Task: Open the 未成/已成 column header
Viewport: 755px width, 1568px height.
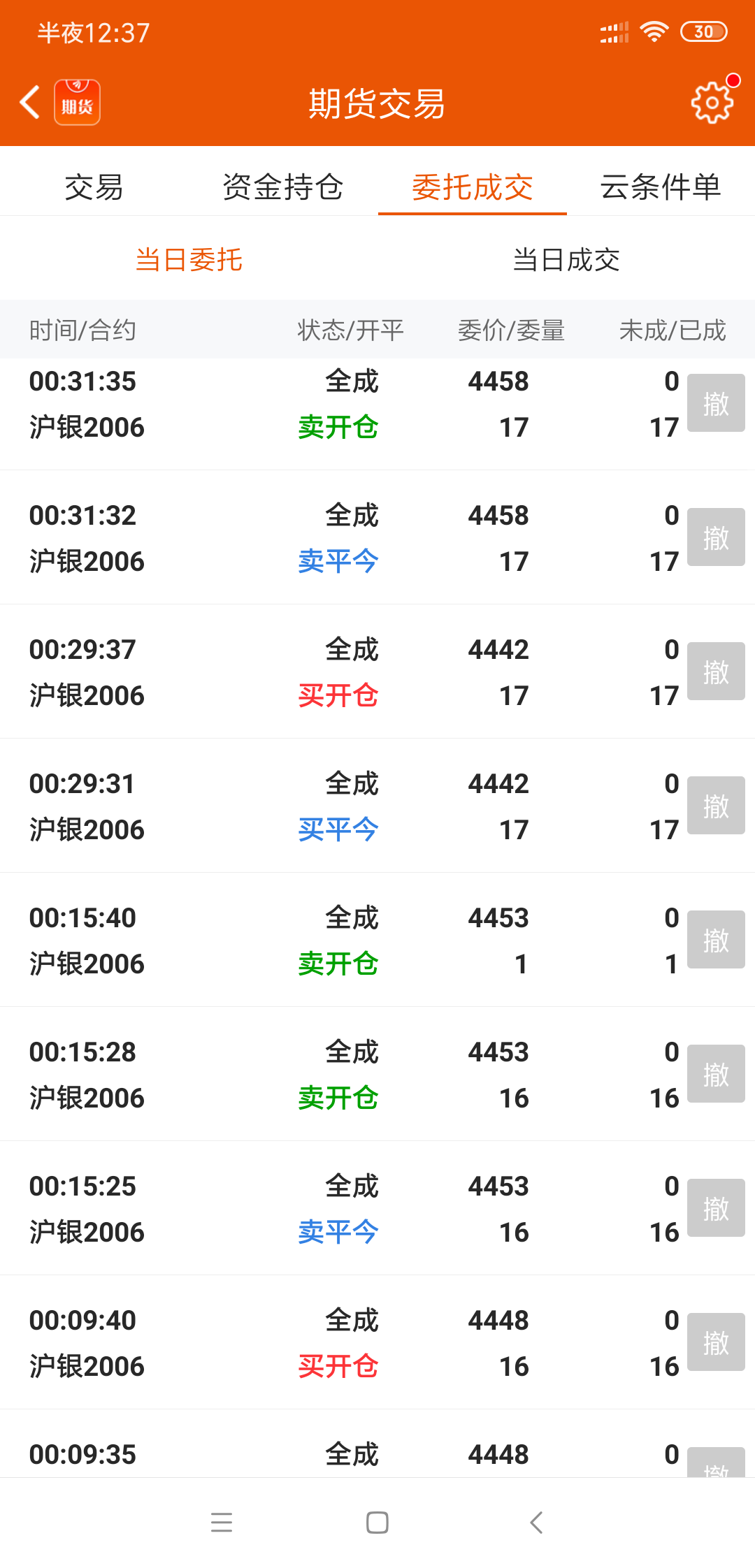Action: (x=673, y=329)
